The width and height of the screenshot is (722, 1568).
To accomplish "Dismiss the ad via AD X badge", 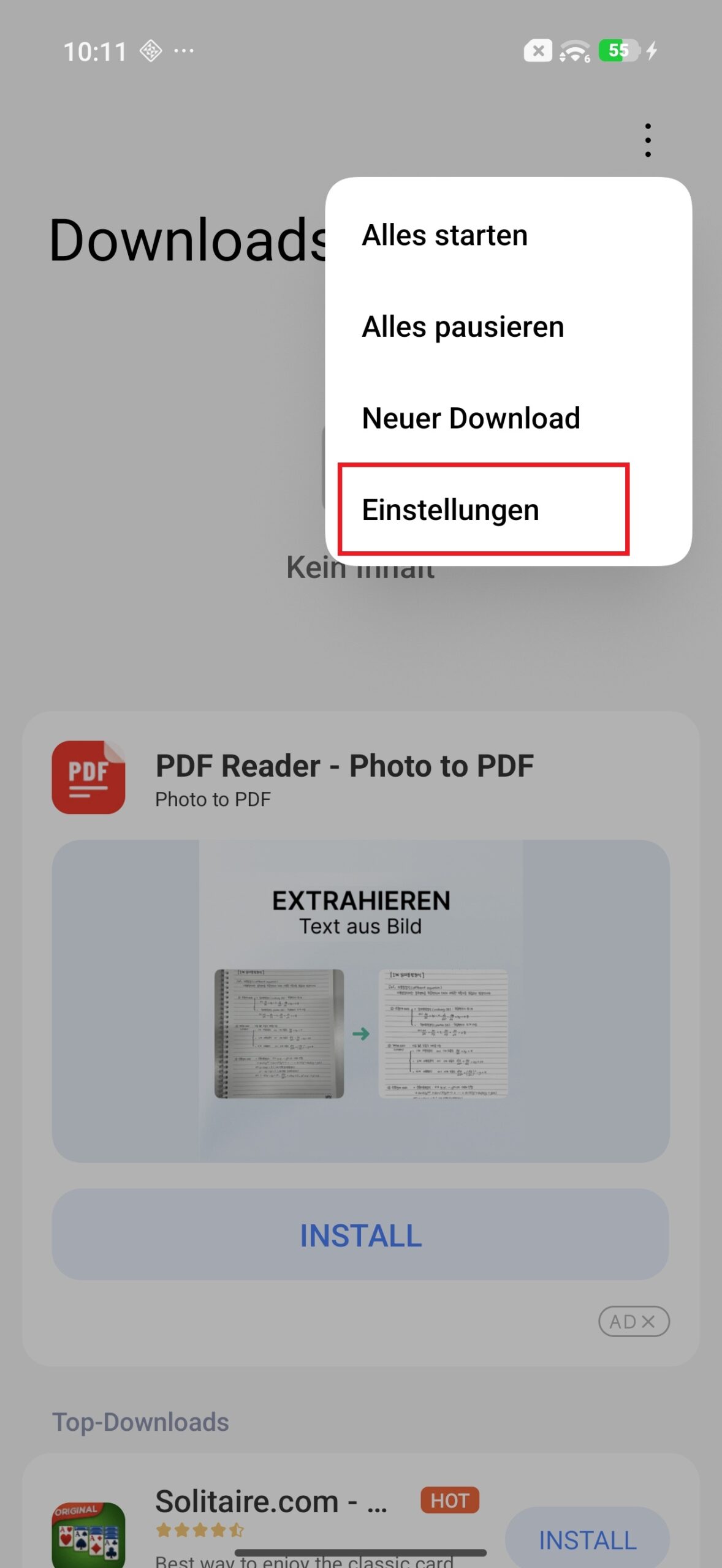I will [633, 1321].
